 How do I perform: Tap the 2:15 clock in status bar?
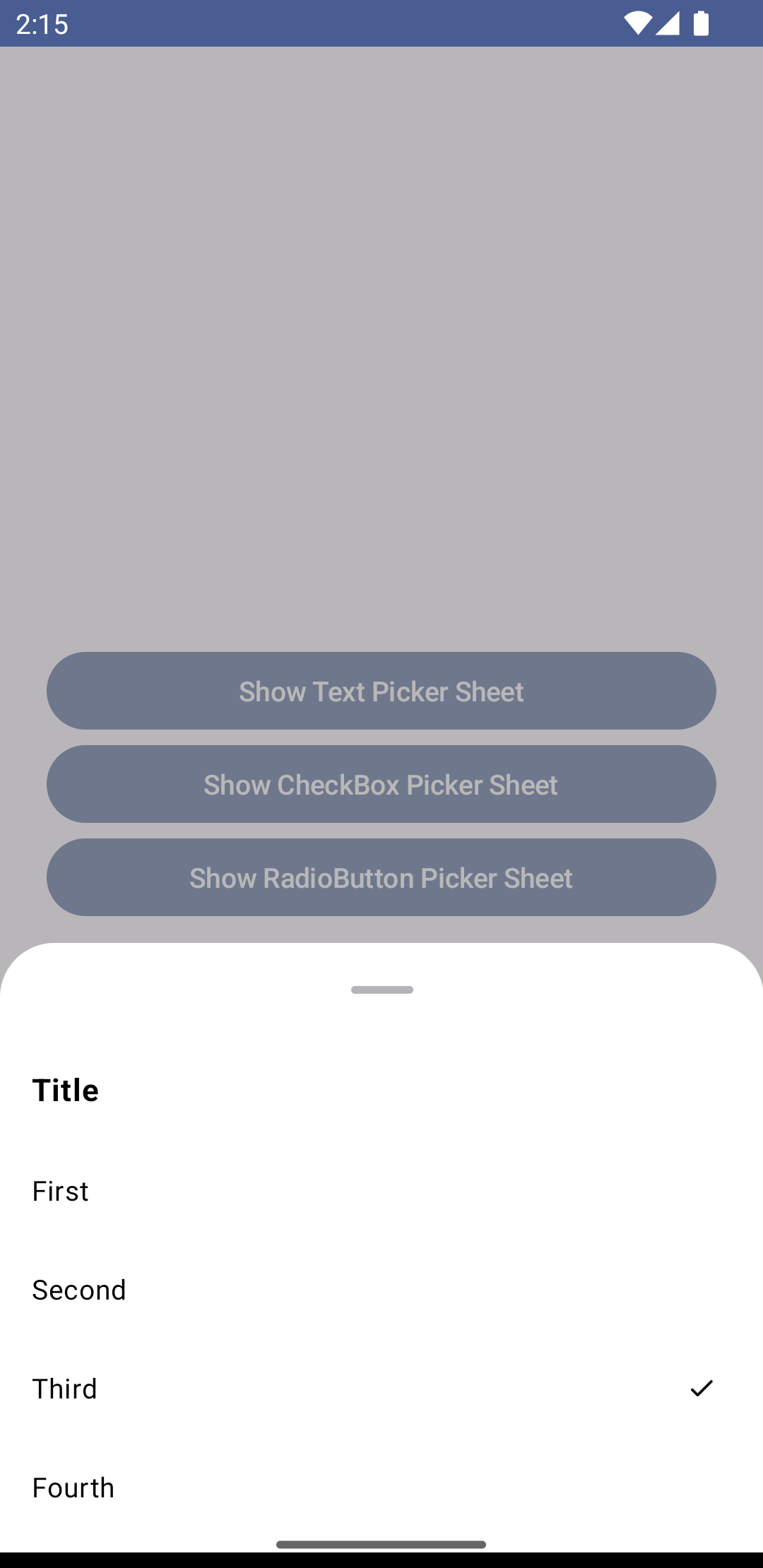[x=42, y=23]
